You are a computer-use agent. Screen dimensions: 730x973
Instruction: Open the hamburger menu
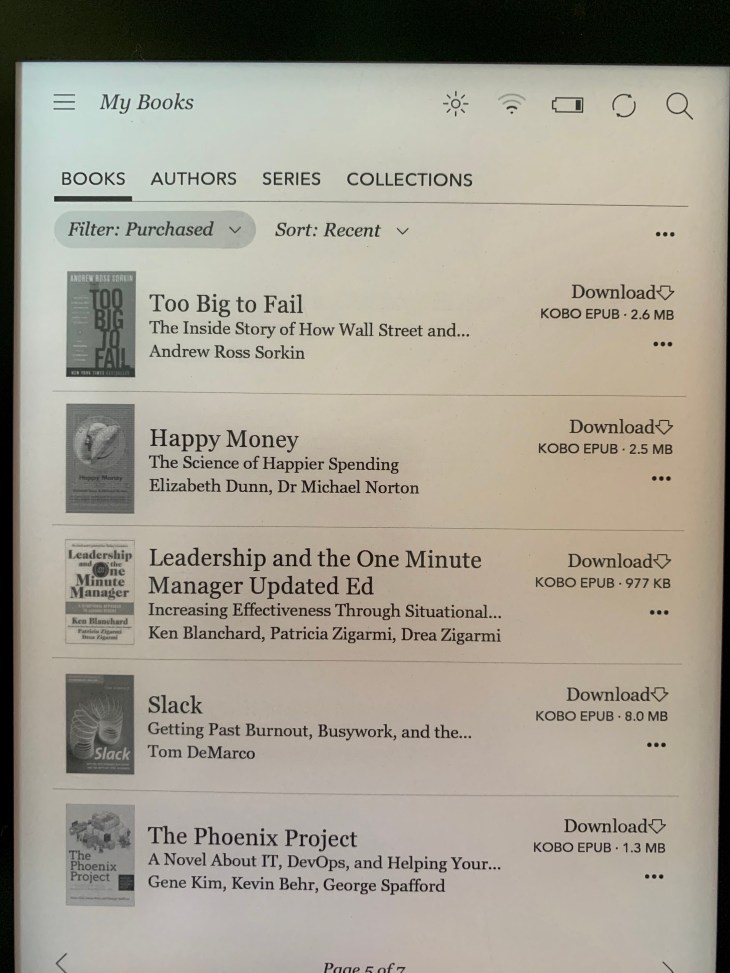click(65, 102)
